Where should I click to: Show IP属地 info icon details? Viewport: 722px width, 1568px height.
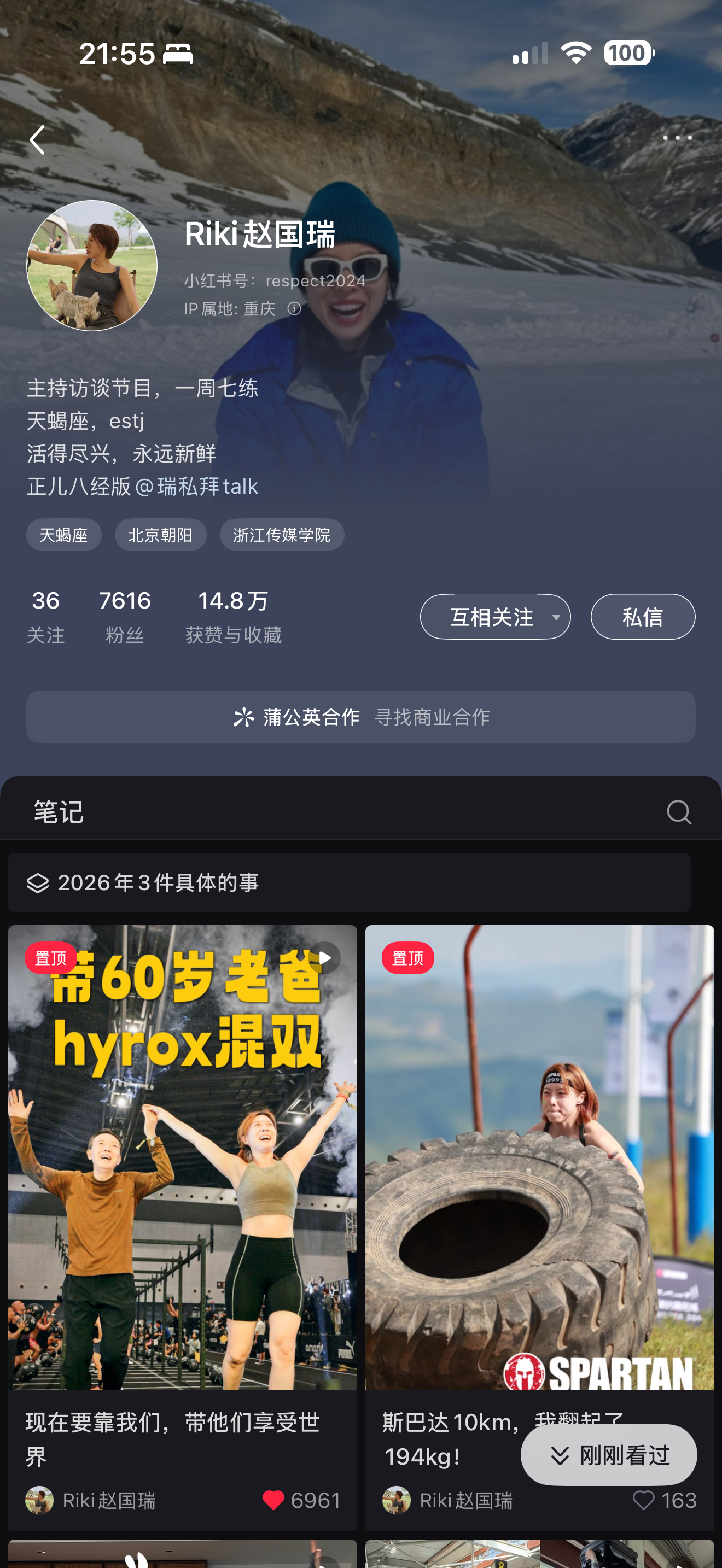294,308
